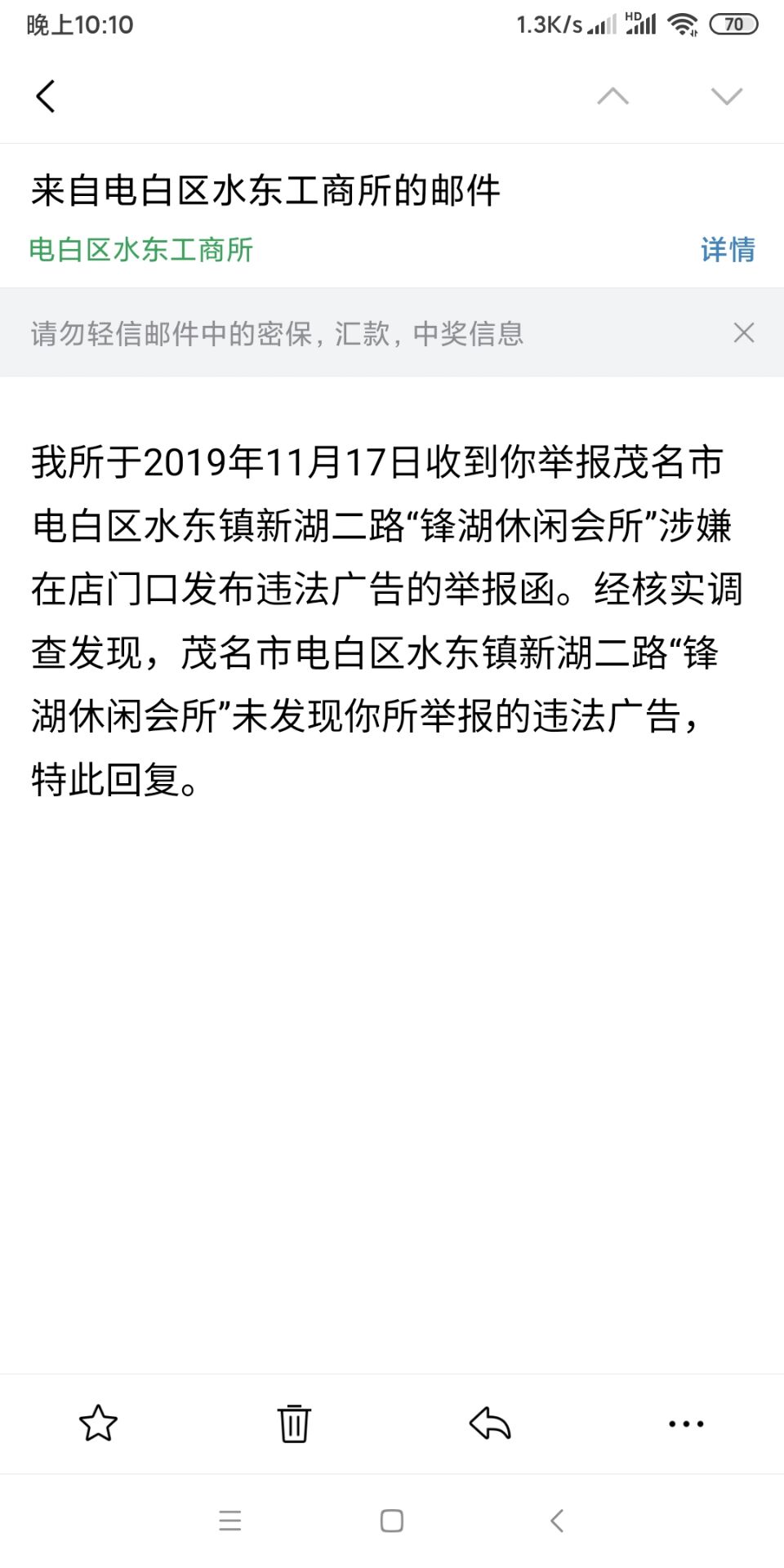Screen dimensions: 784x1568
Task: Jump to the previous email
Action: point(612,96)
